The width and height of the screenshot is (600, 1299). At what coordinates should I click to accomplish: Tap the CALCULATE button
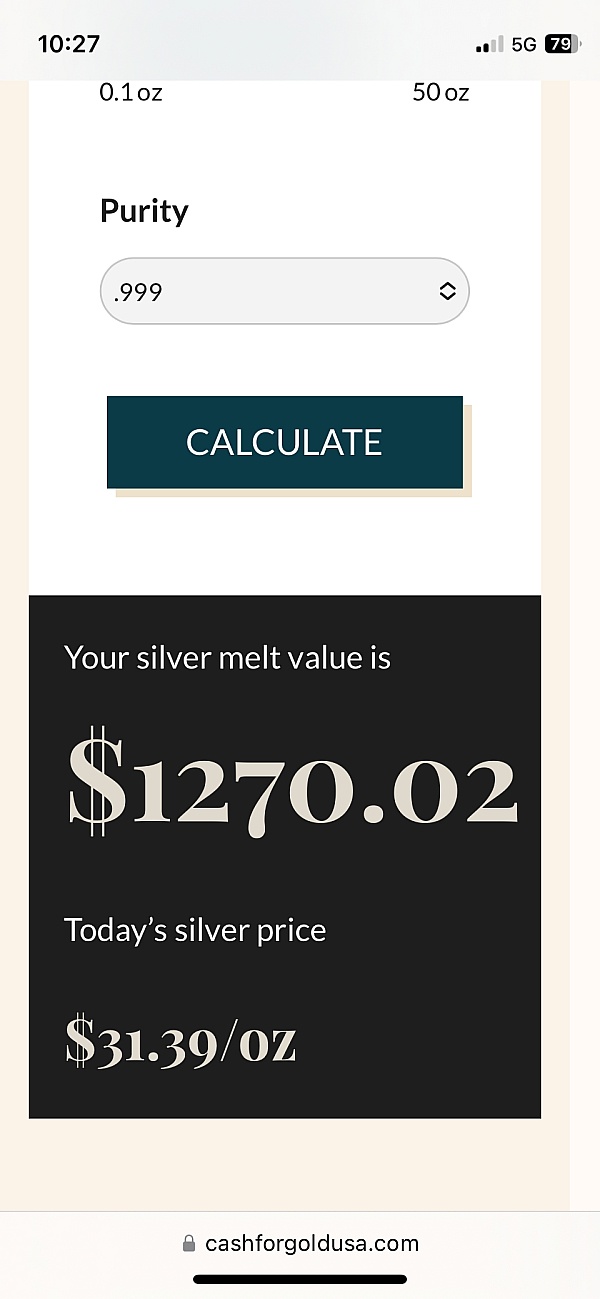[285, 442]
